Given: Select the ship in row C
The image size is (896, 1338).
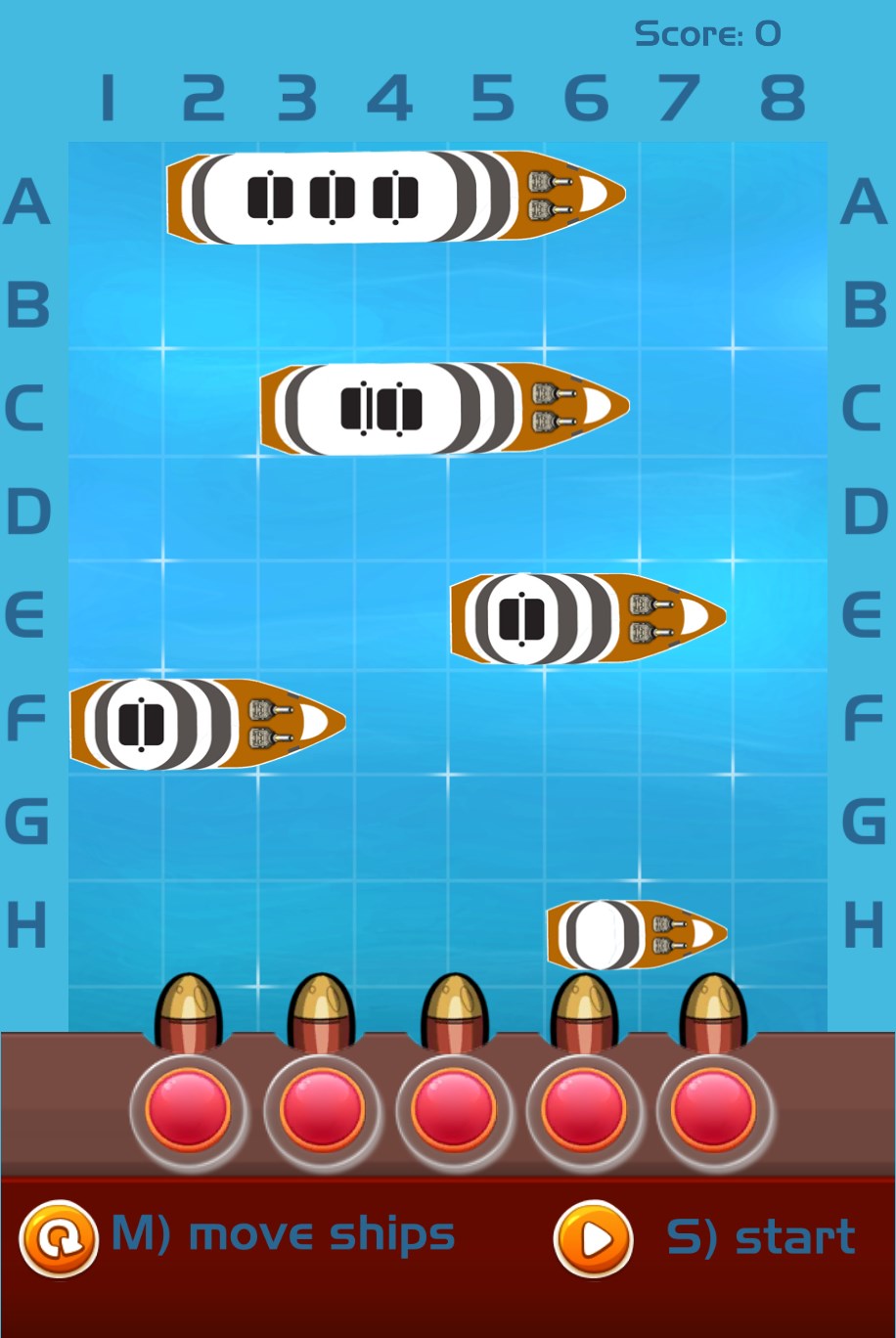Looking at the screenshot, I should tap(443, 409).
